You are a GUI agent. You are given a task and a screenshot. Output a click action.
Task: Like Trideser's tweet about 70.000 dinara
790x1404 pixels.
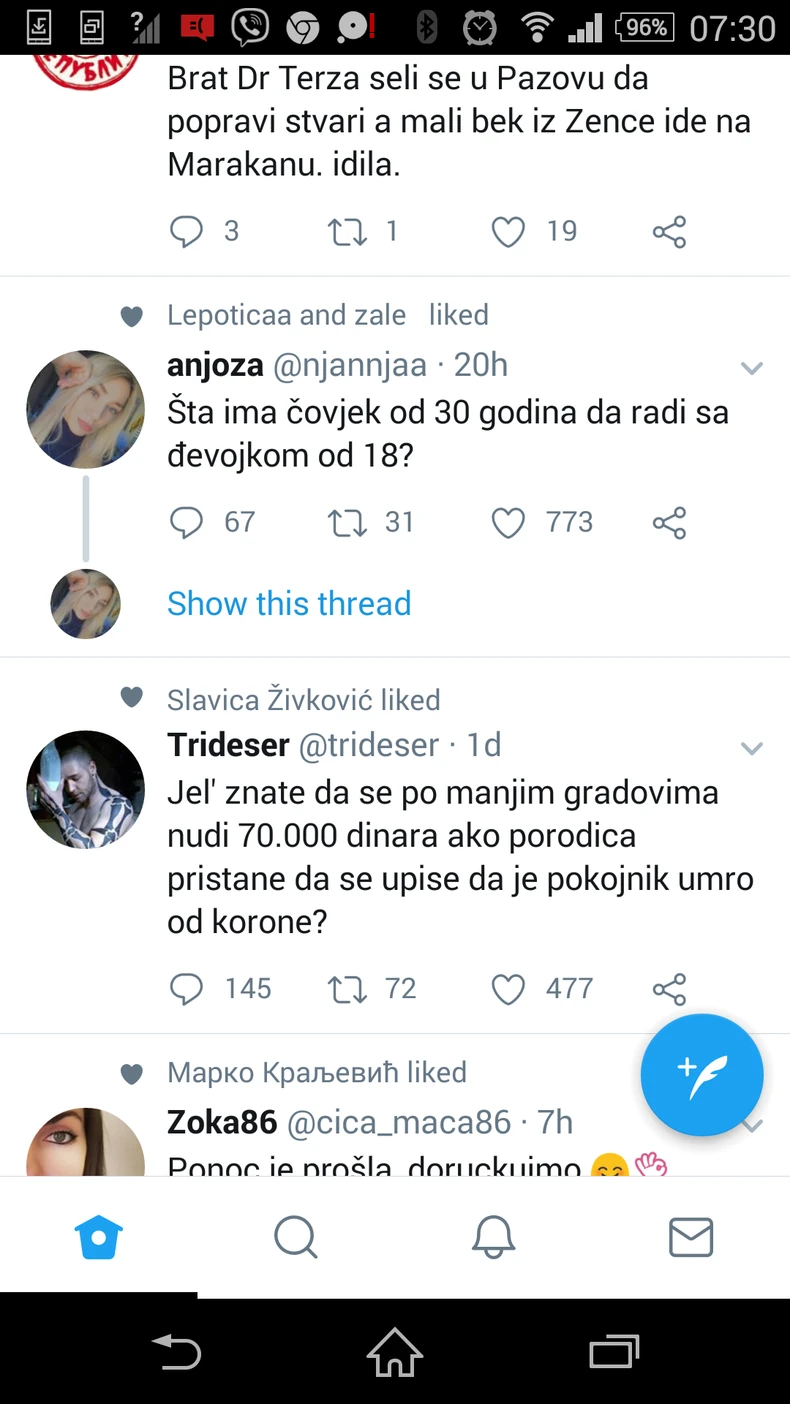click(x=507, y=989)
